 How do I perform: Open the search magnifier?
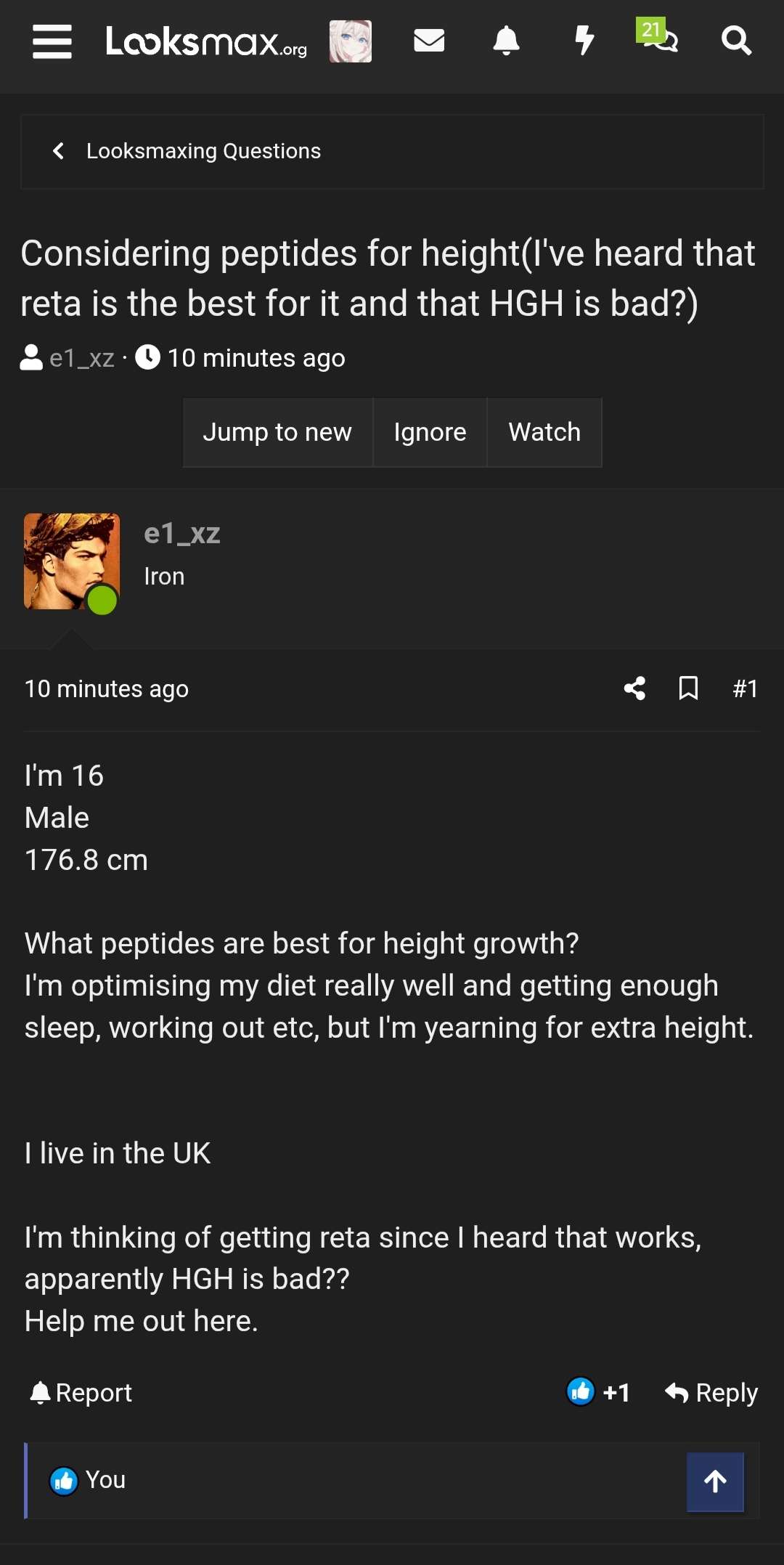[x=736, y=41]
